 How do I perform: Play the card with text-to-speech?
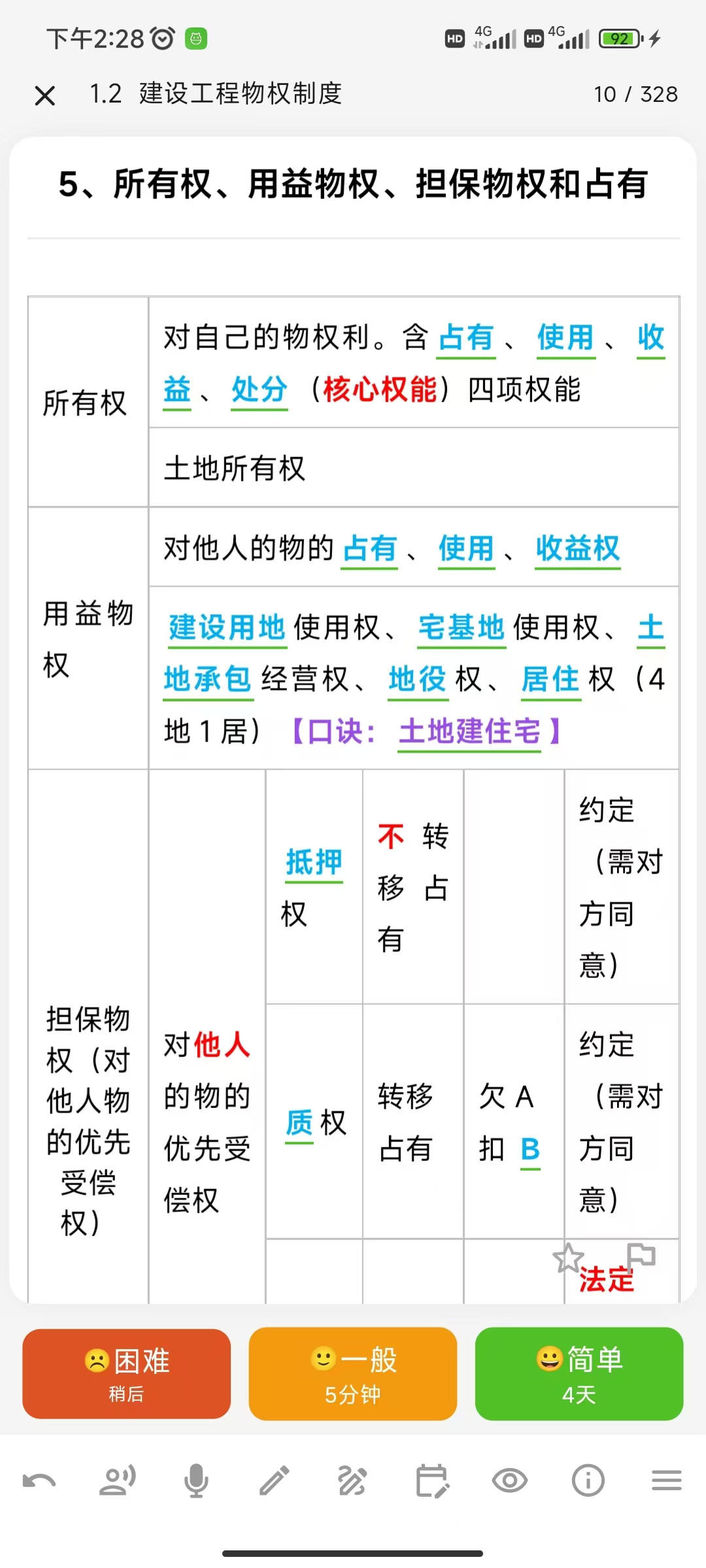[118, 1481]
